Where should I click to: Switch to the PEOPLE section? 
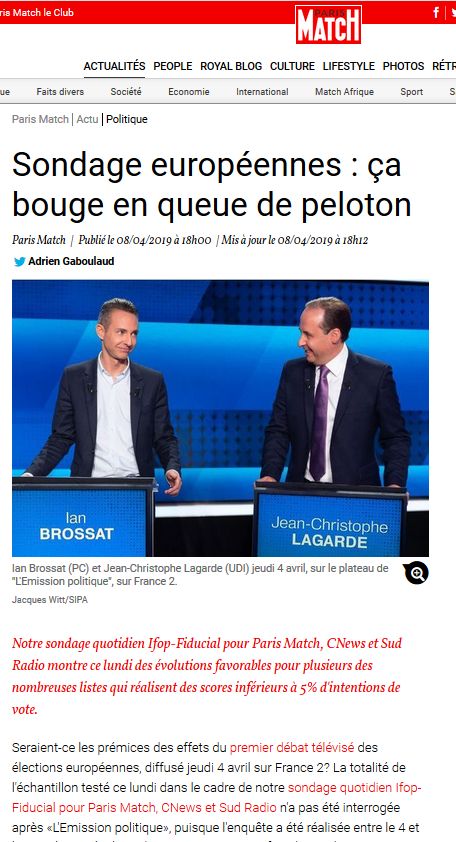pos(172,66)
